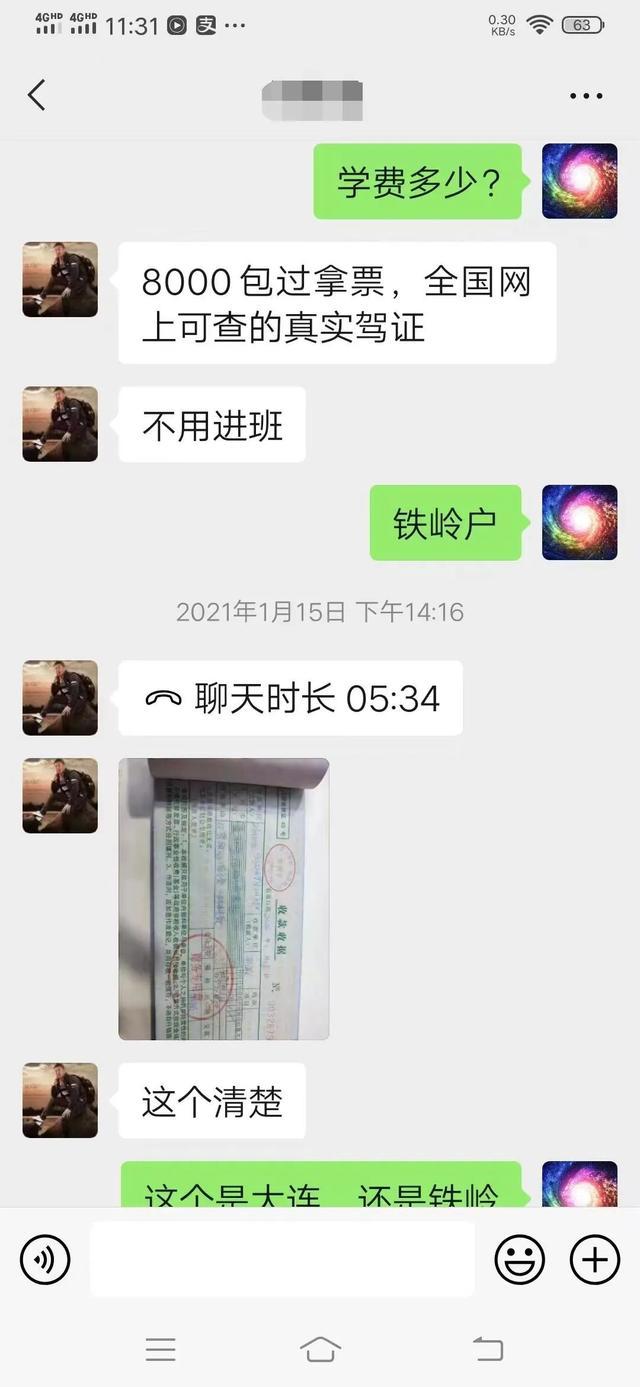
Task: Switch to voice message input
Action: click(x=45, y=1259)
